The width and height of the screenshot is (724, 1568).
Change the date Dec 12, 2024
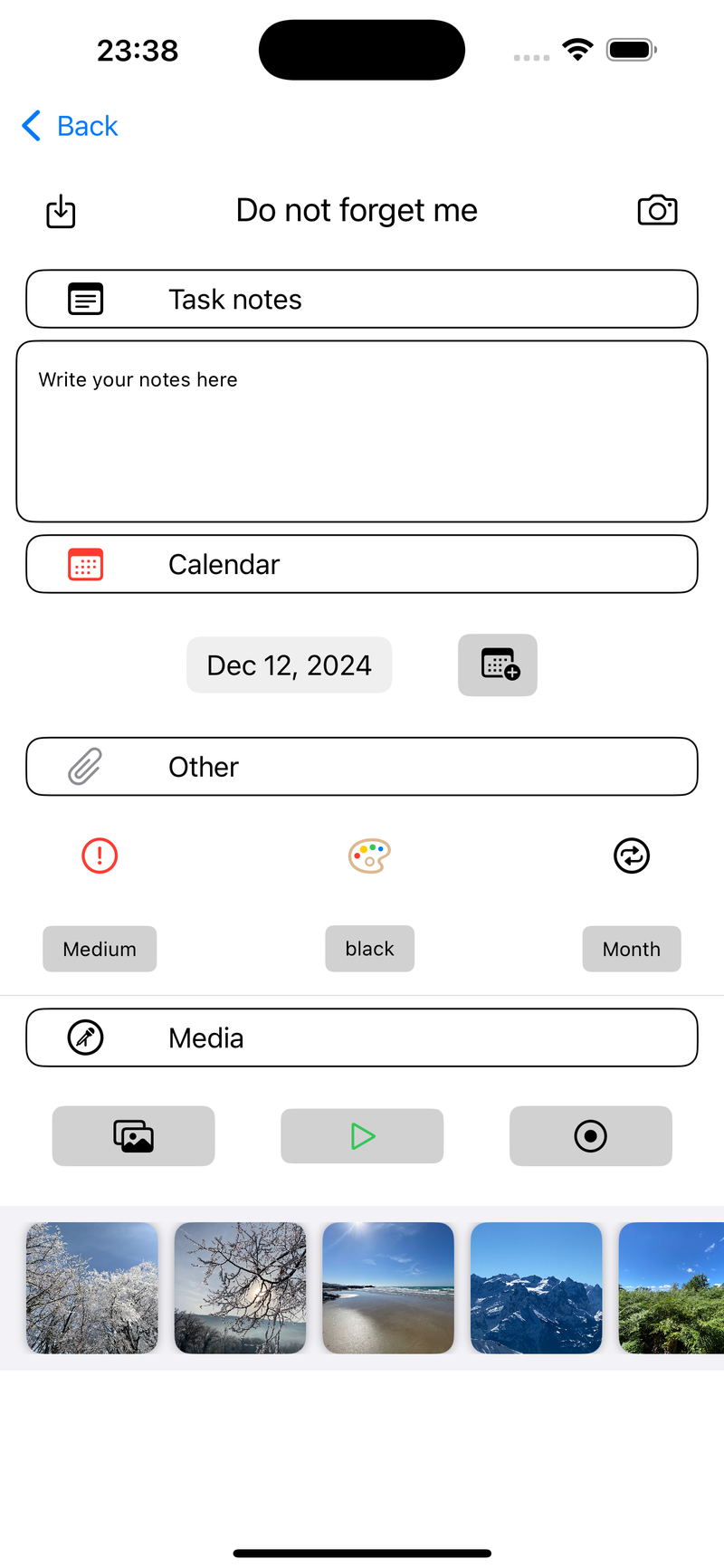point(289,665)
